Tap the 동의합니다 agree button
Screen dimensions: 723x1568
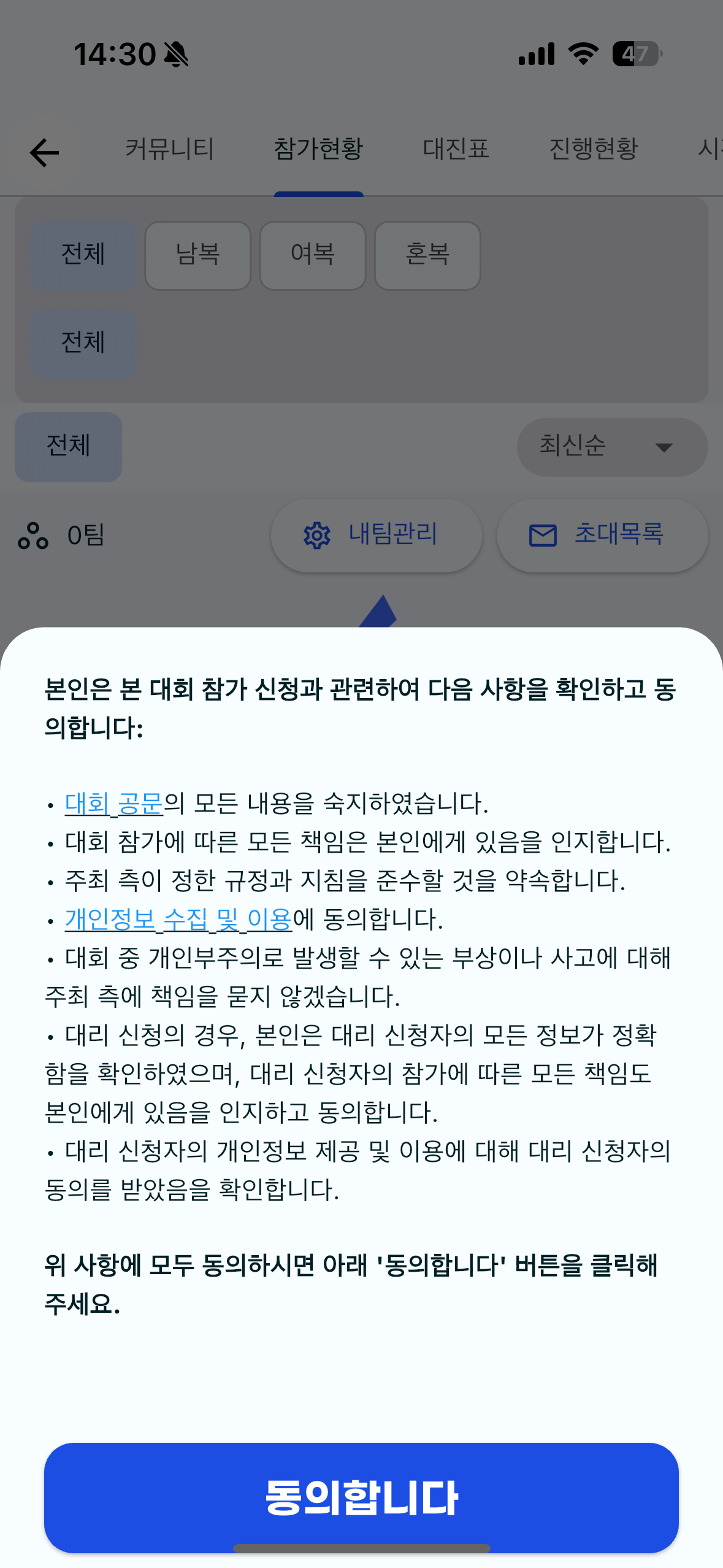point(361,1497)
